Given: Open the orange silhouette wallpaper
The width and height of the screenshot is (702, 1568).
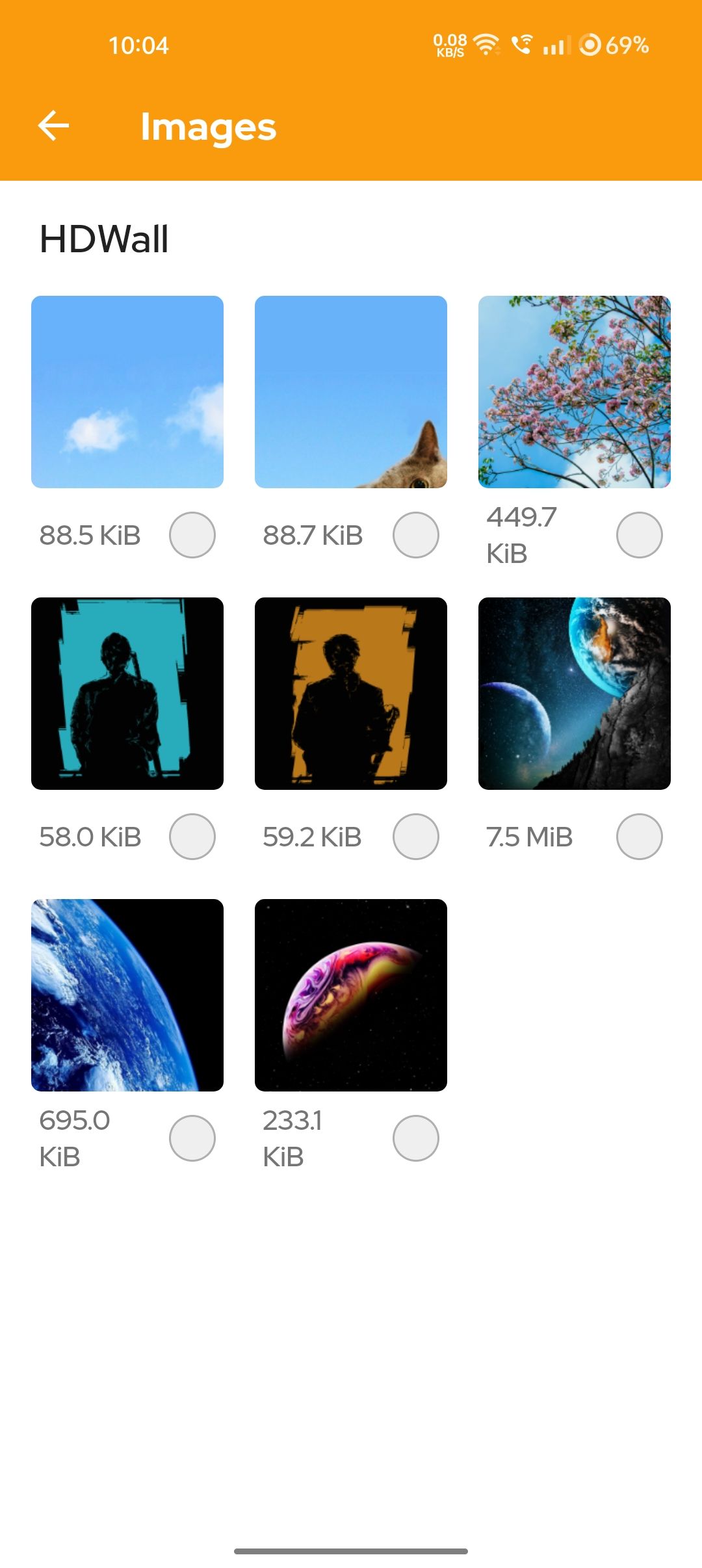Looking at the screenshot, I should click(351, 694).
